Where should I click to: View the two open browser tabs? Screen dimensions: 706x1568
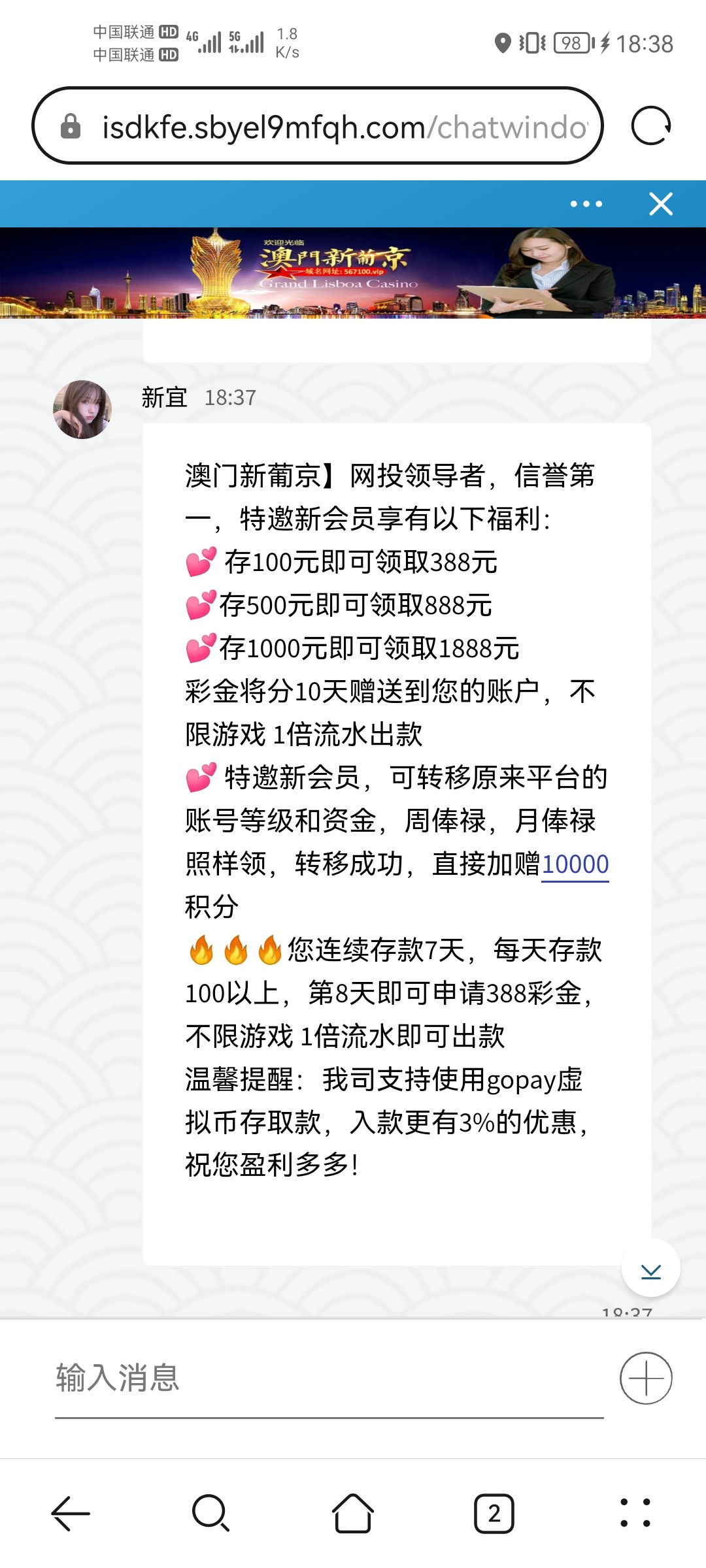click(494, 1513)
